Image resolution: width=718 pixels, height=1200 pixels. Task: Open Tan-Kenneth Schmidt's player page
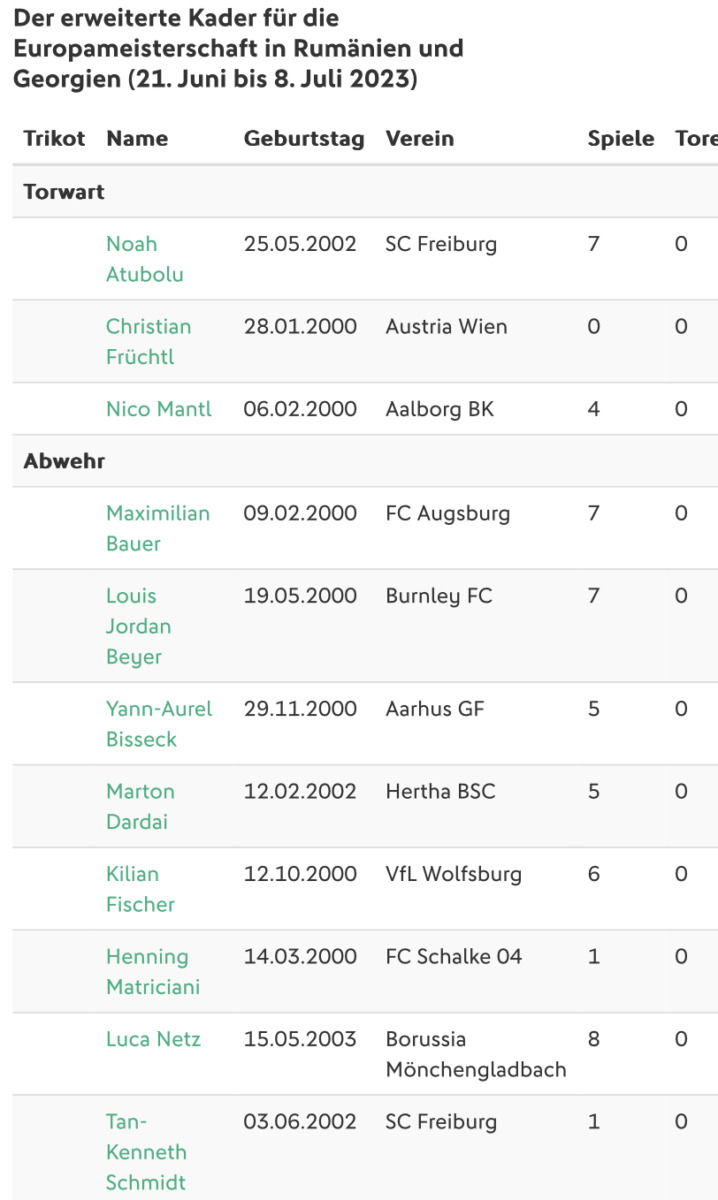[x=146, y=1152]
